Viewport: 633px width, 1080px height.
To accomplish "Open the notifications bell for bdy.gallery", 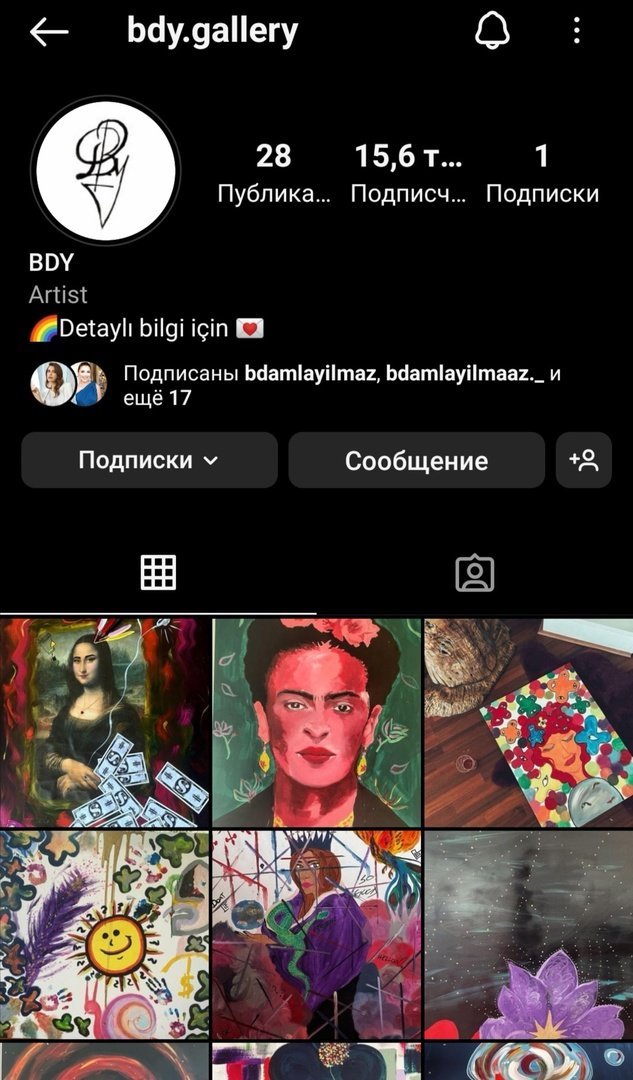I will click(492, 30).
